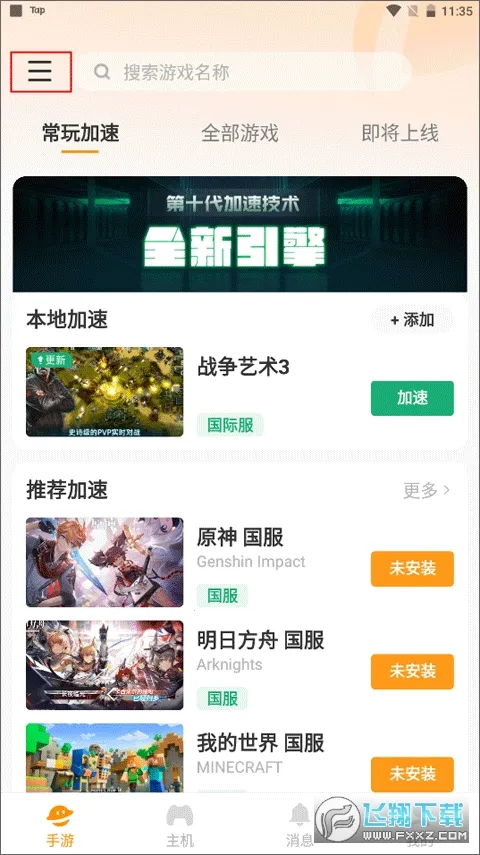Viewport: 480px width, 855px height.
Task: Switch to the 即将上线 tab
Action: click(x=400, y=133)
